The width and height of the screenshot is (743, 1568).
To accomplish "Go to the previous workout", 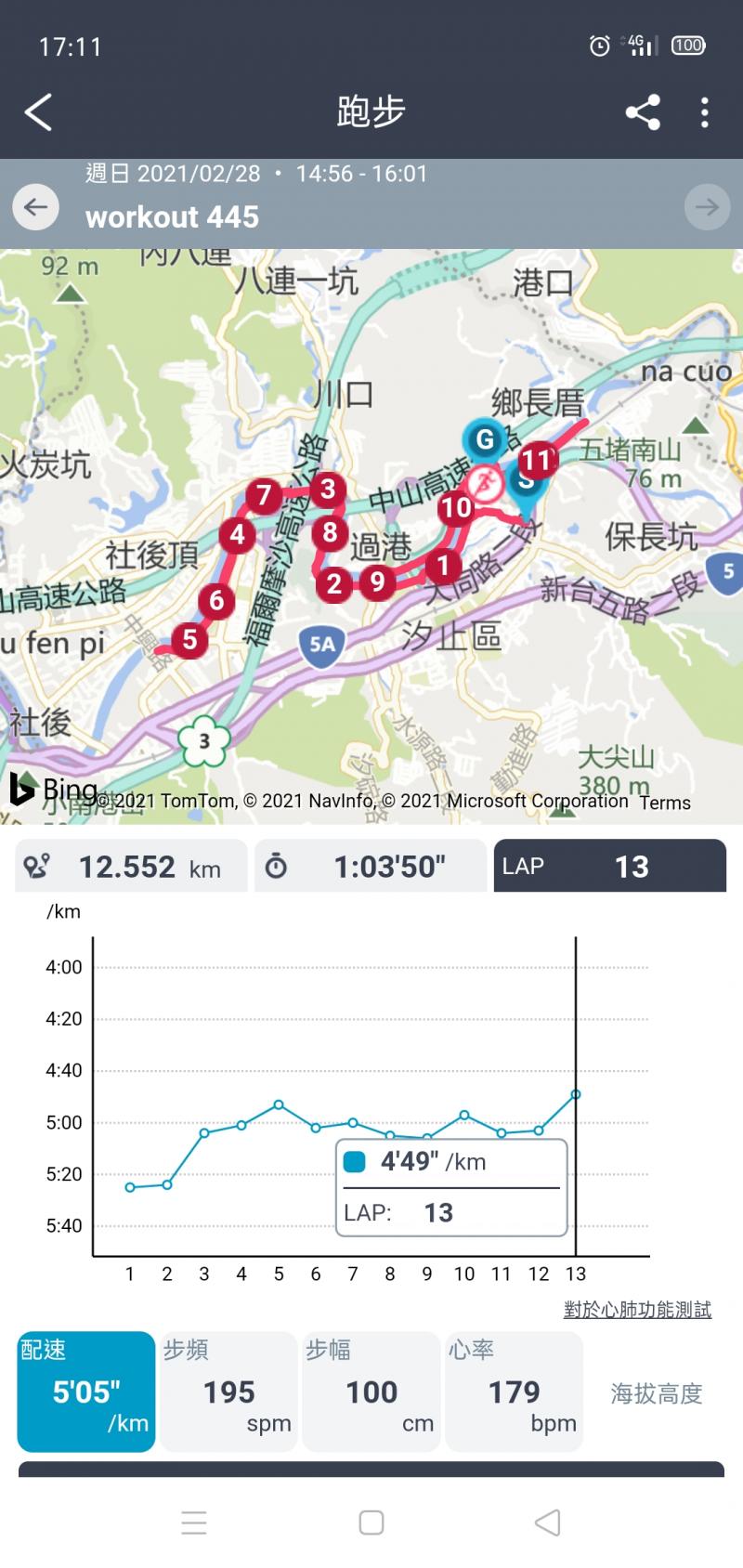I will coord(35,206).
